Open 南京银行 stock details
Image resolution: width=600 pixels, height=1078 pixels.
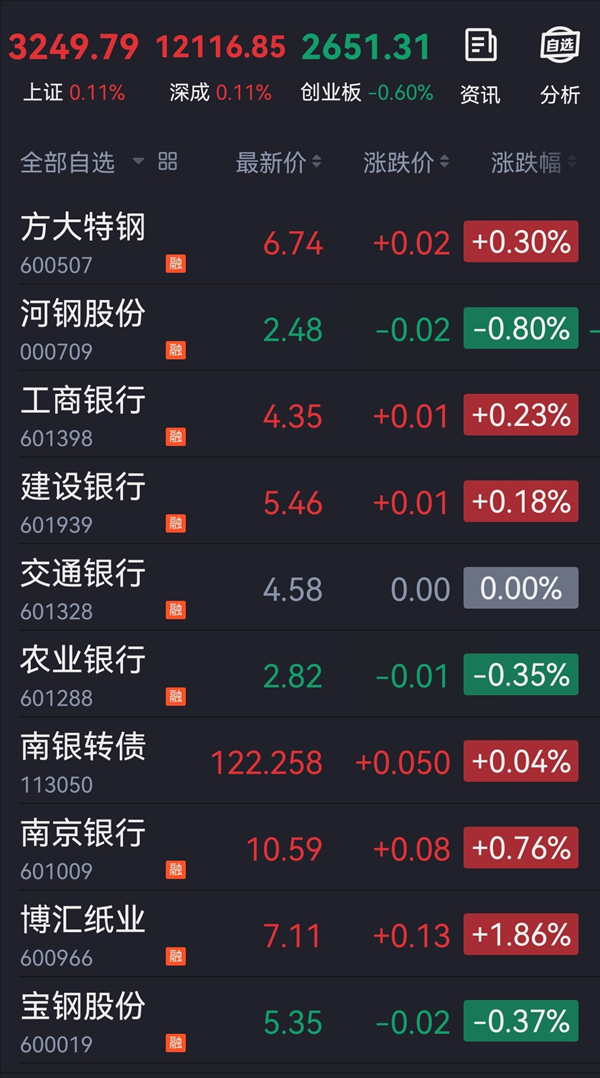click(x=300, y=848)
